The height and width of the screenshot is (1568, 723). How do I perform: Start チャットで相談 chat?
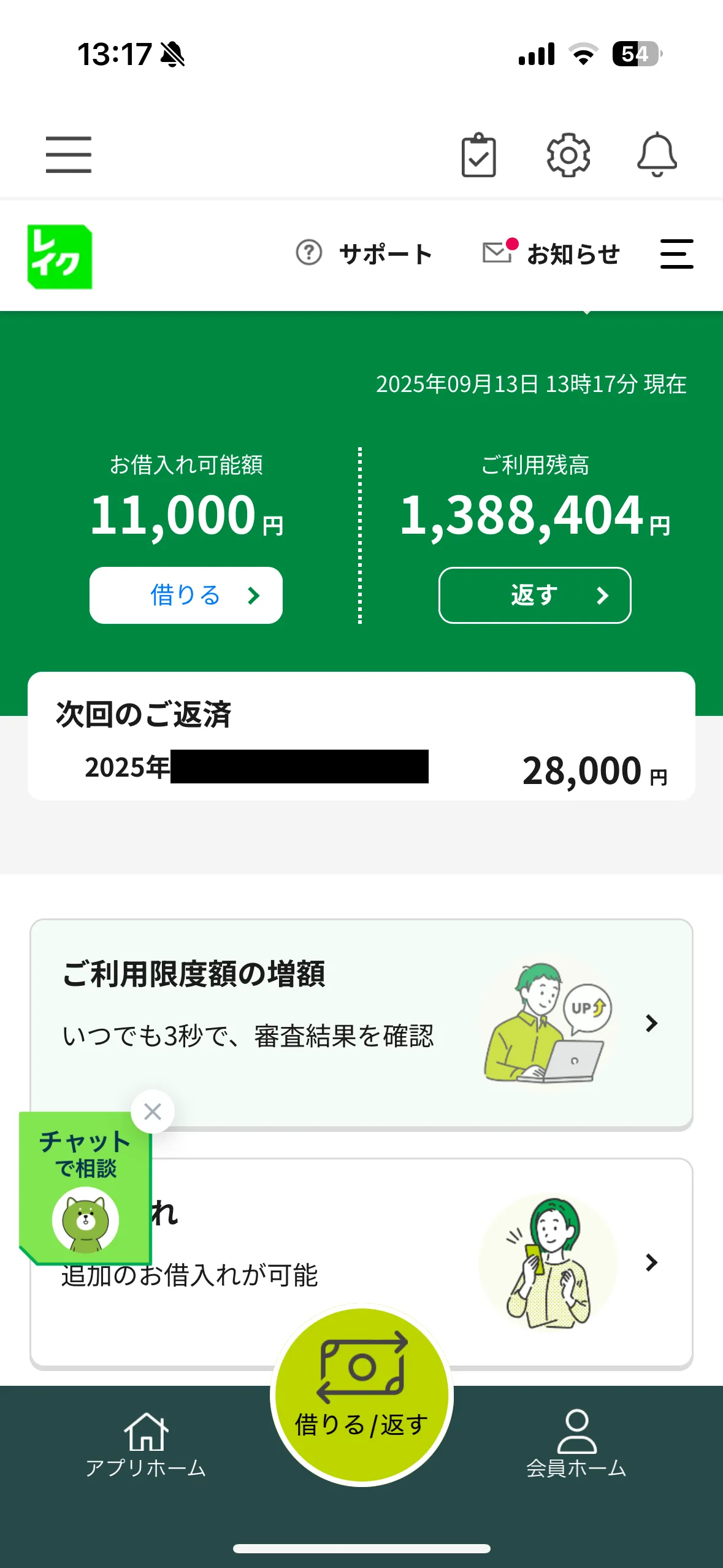85,1190
